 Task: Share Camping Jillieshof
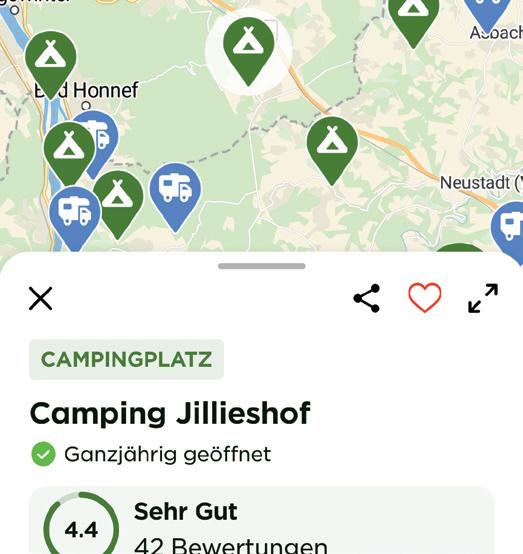click(x=367, y=298)
